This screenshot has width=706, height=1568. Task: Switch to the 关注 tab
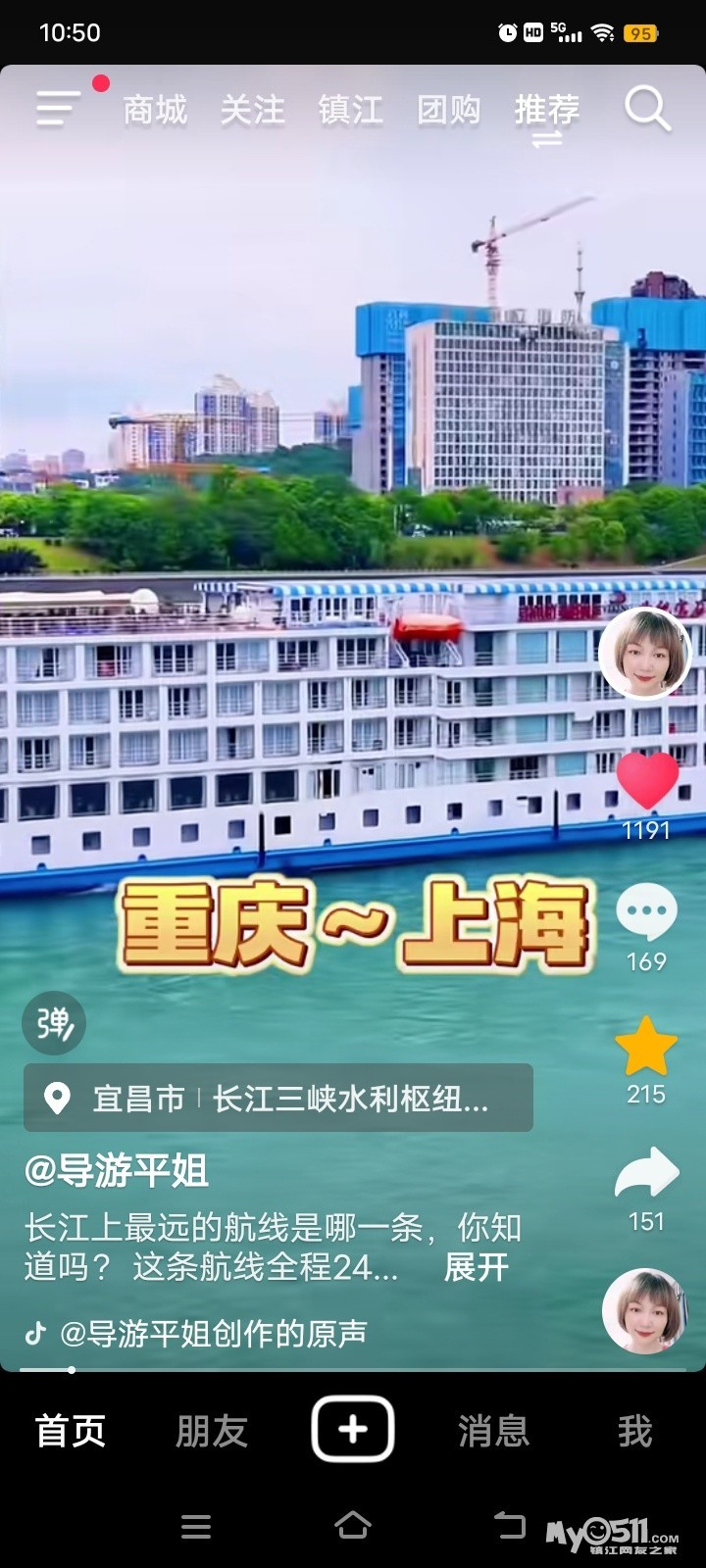(252, 110)
